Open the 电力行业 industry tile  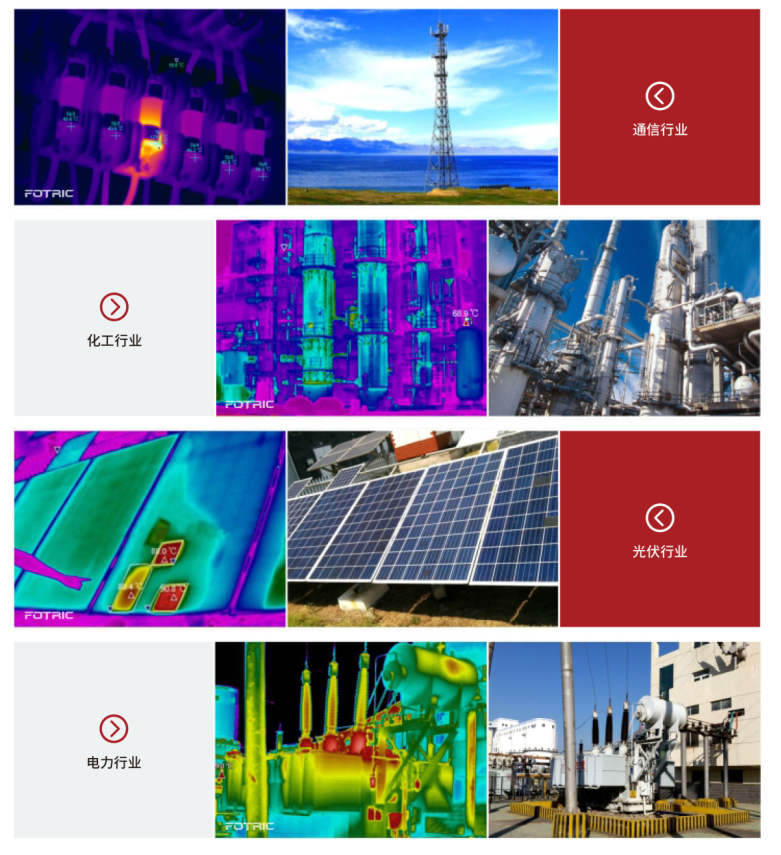(x=114, y=741)
